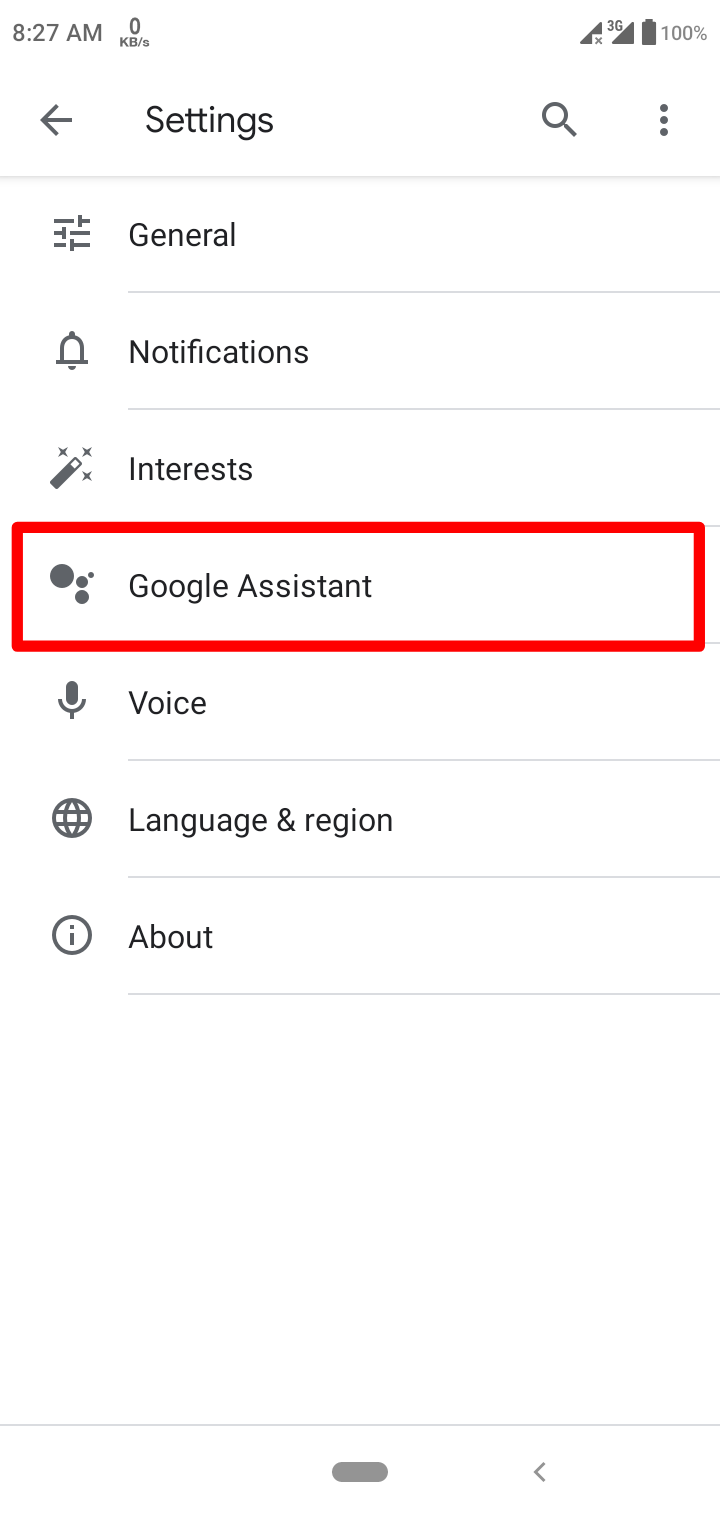This screenshot has height=1520, width=720.
Task: Tap the system back chevron
Action: coord(540,1471)
